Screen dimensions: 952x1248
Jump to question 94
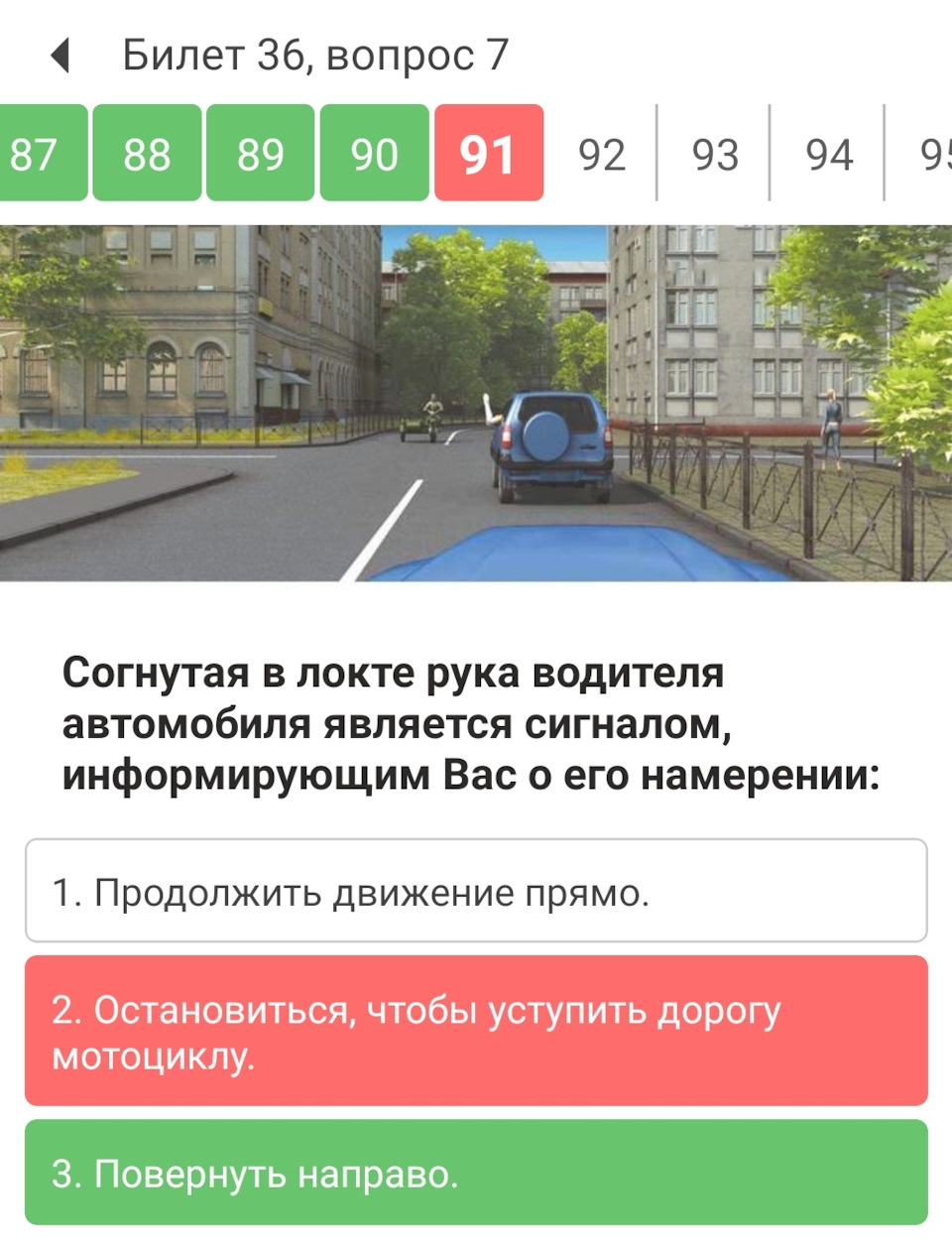click(x=828, y=154)
